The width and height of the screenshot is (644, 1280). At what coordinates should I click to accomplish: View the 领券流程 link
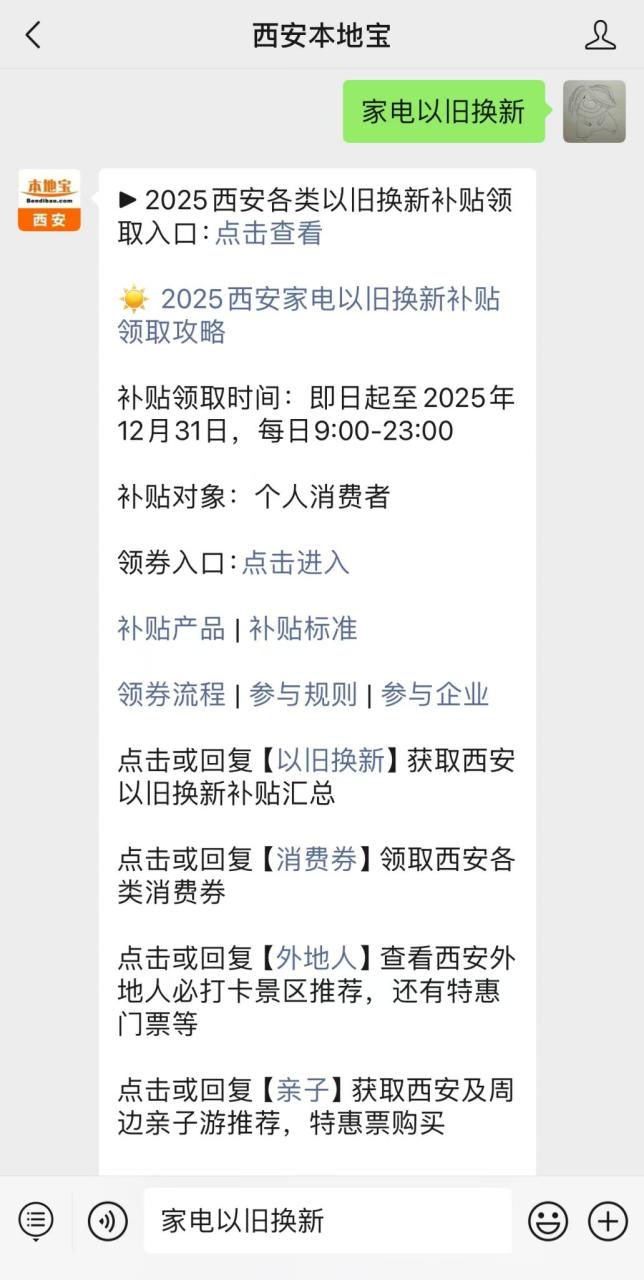coord(171,694)
